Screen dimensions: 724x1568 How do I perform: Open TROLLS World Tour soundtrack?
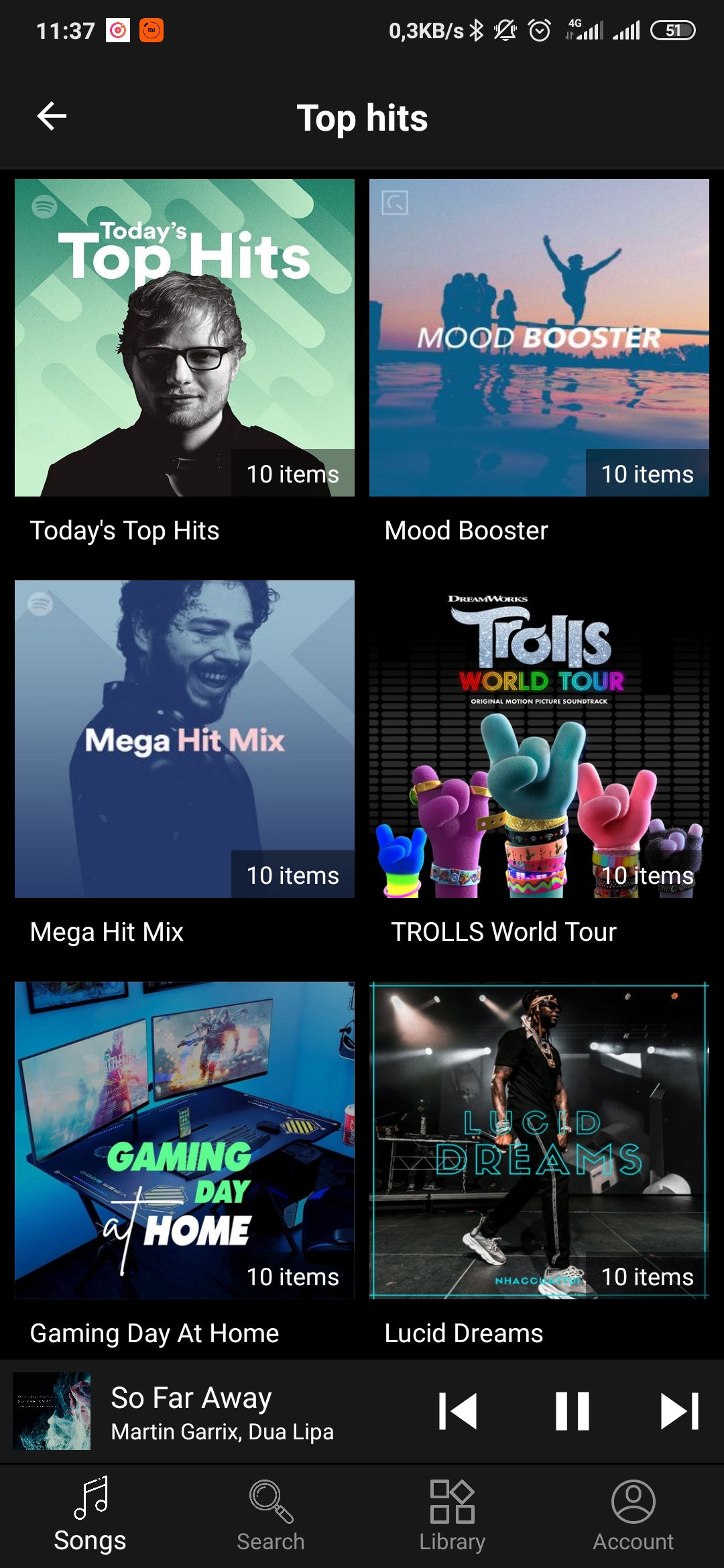click(x=539, y=739)
